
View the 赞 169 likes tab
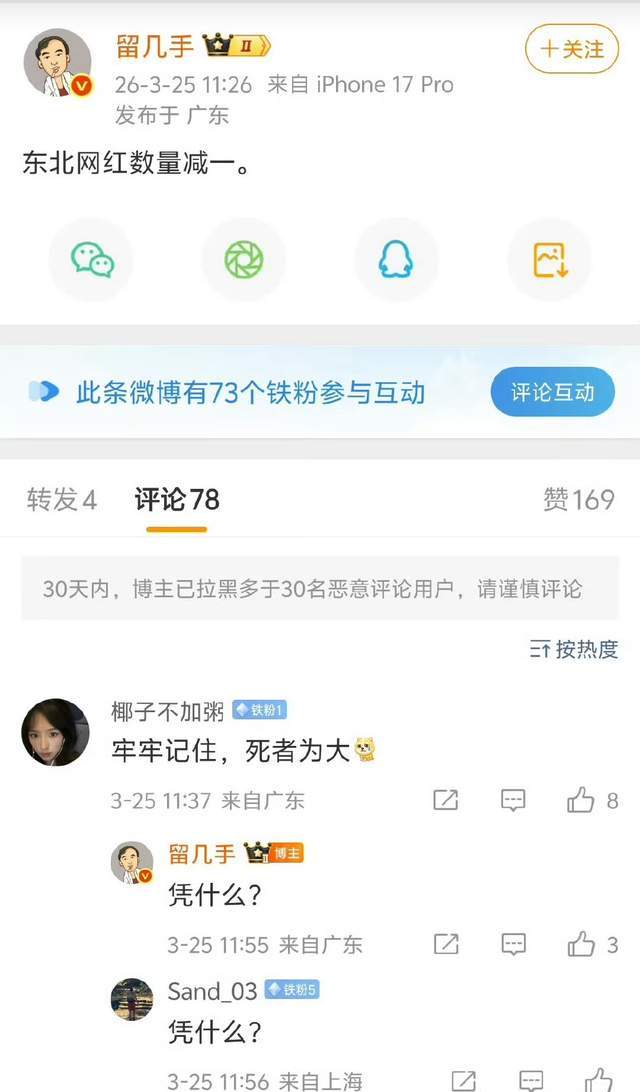click(578, 499)
